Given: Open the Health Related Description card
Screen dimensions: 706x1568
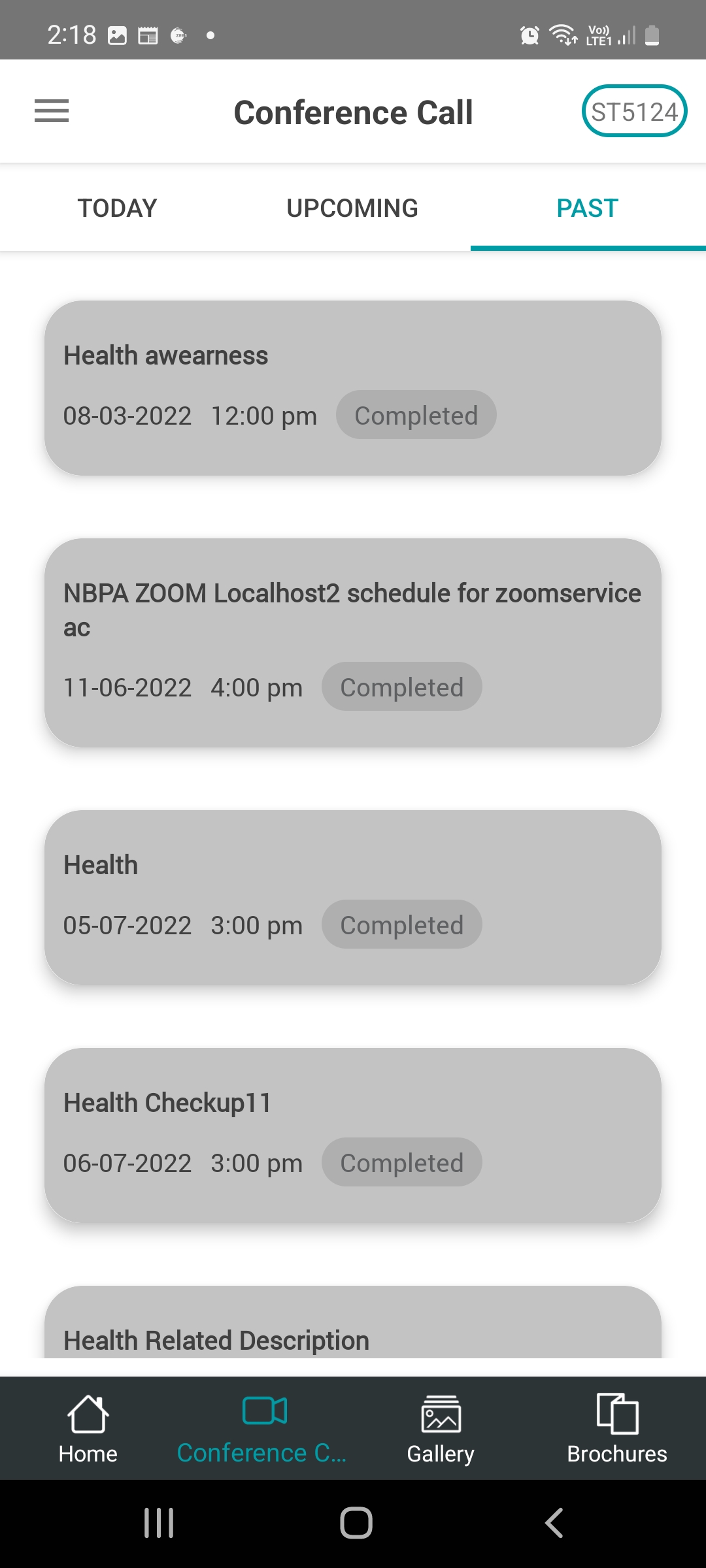Looking at the screenshot, I should 353,1333.
